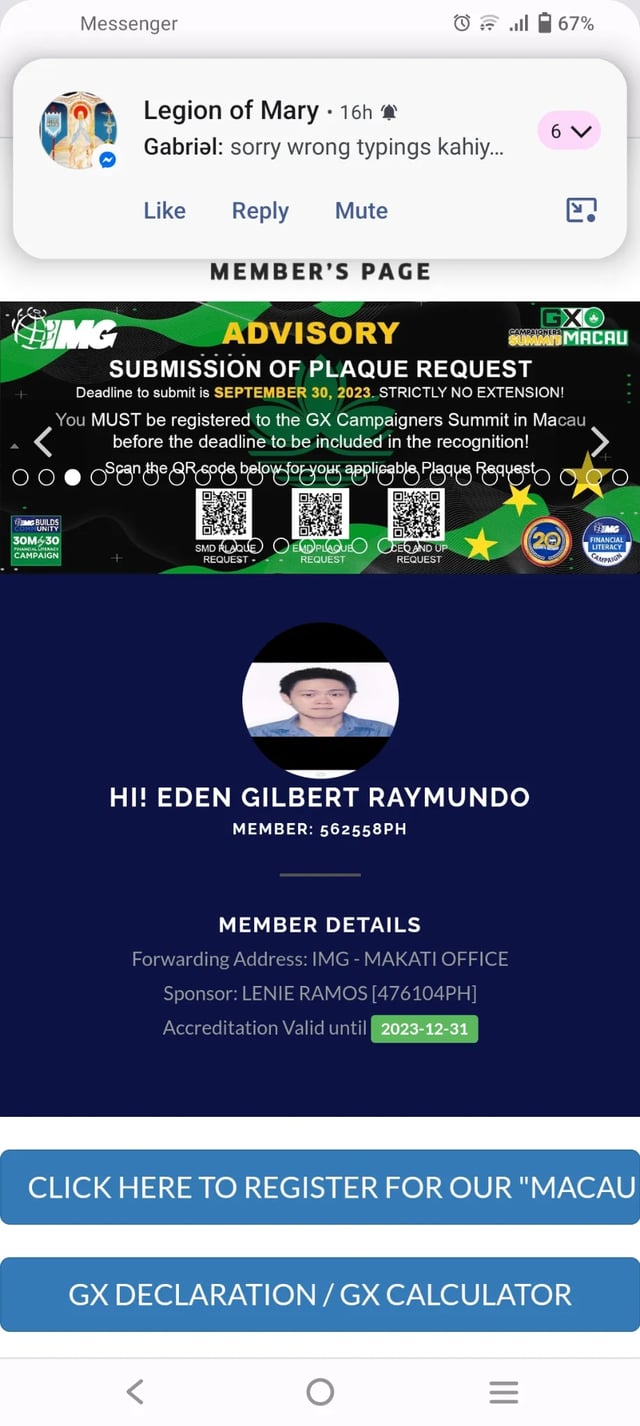
Task: Mute the Legion of Mary notification
Action: pyautogui.click(x=361, y=211)
